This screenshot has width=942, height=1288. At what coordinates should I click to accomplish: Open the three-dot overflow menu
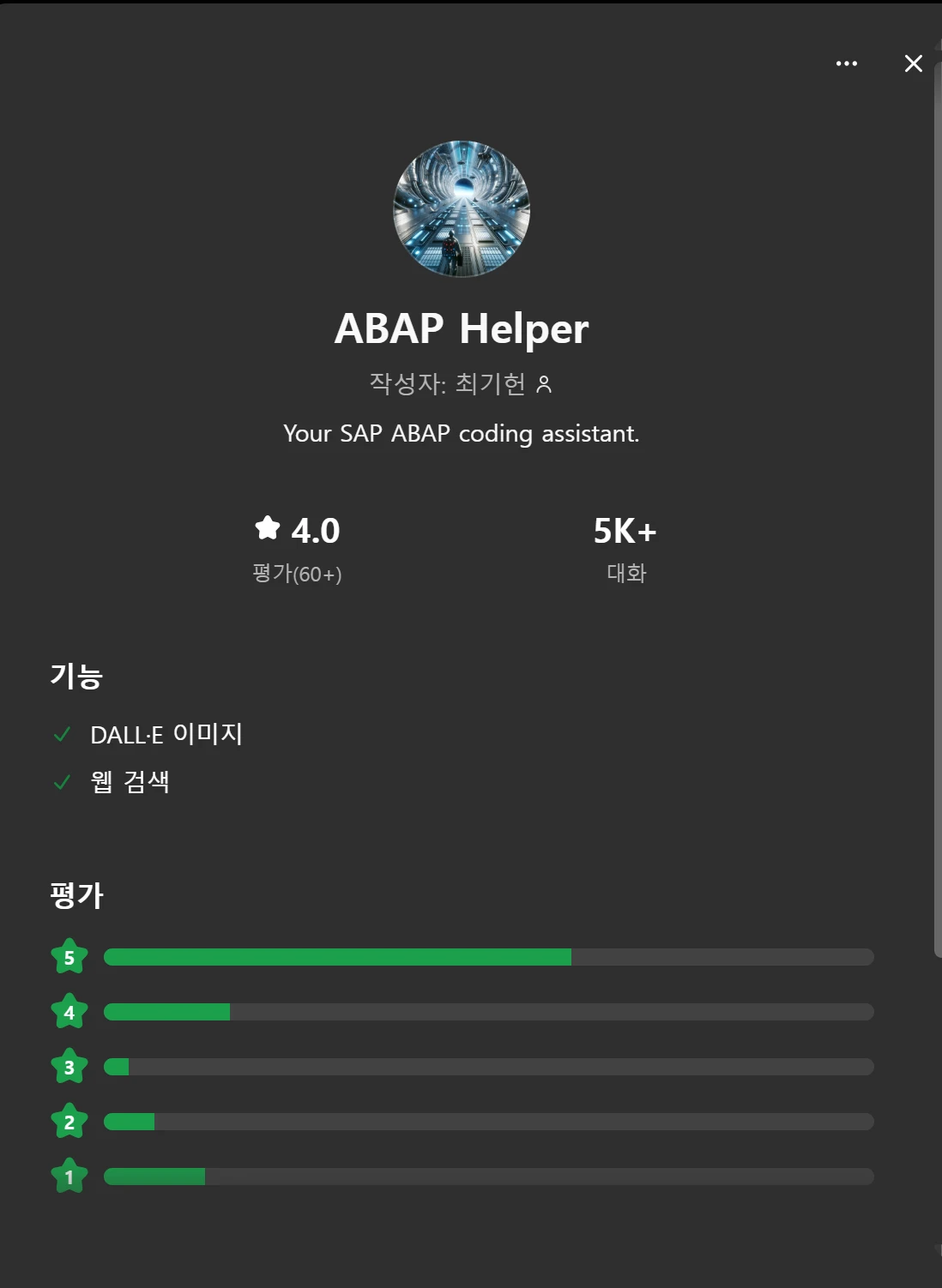846,63
